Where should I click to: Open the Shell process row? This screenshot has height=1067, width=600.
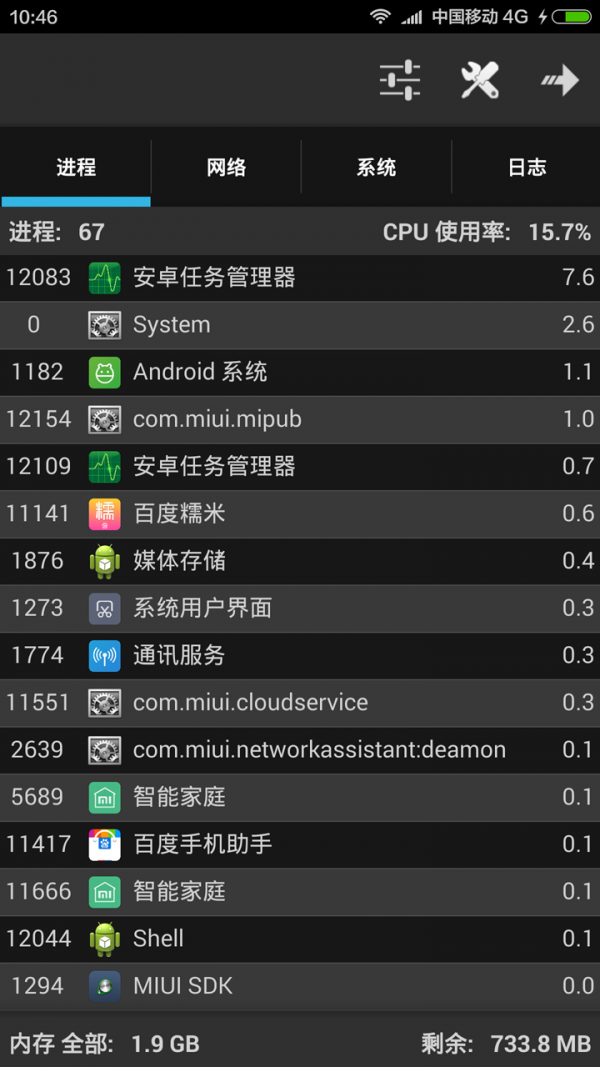[300, 938]
